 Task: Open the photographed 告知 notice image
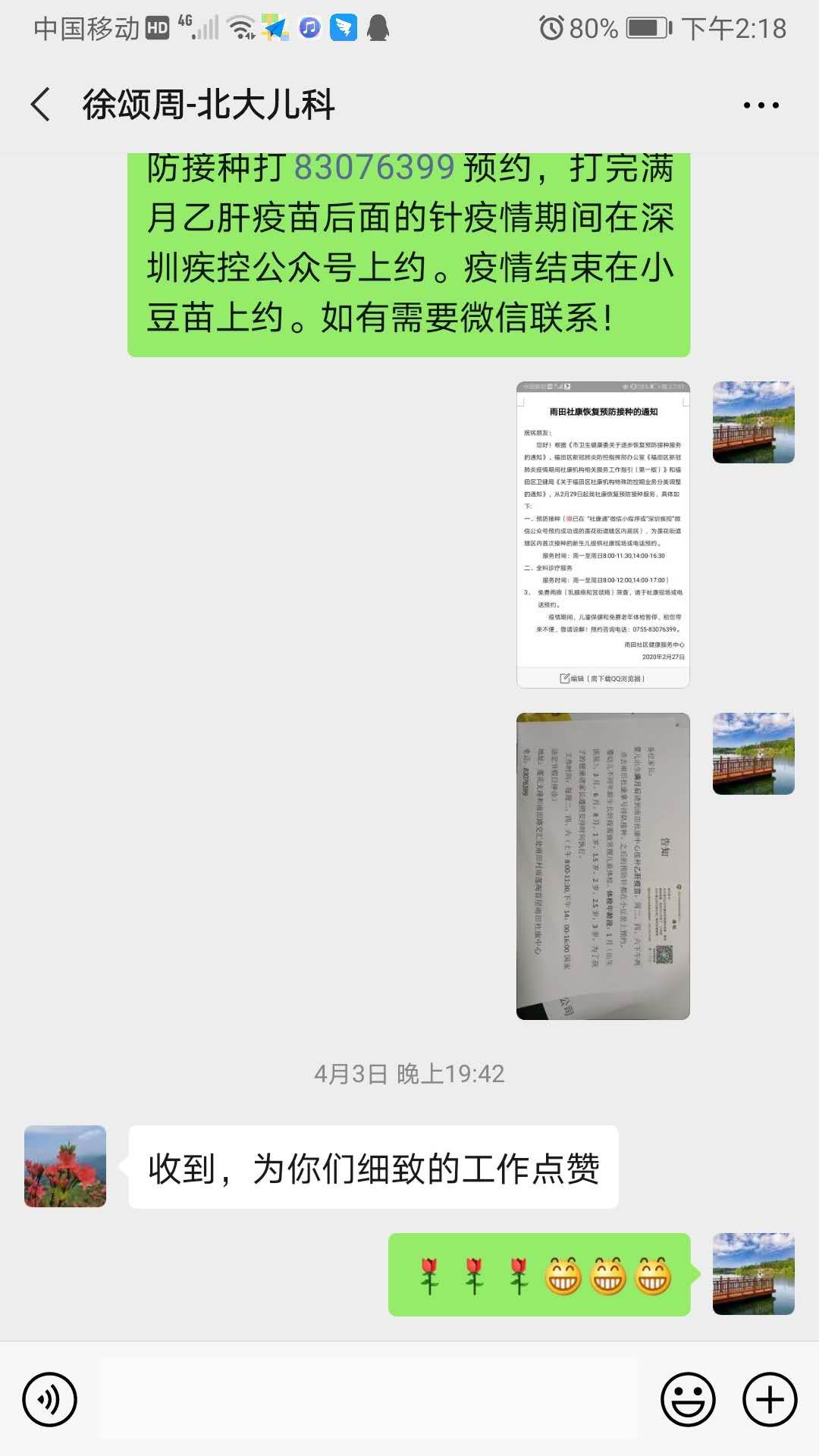coord(603,866)
